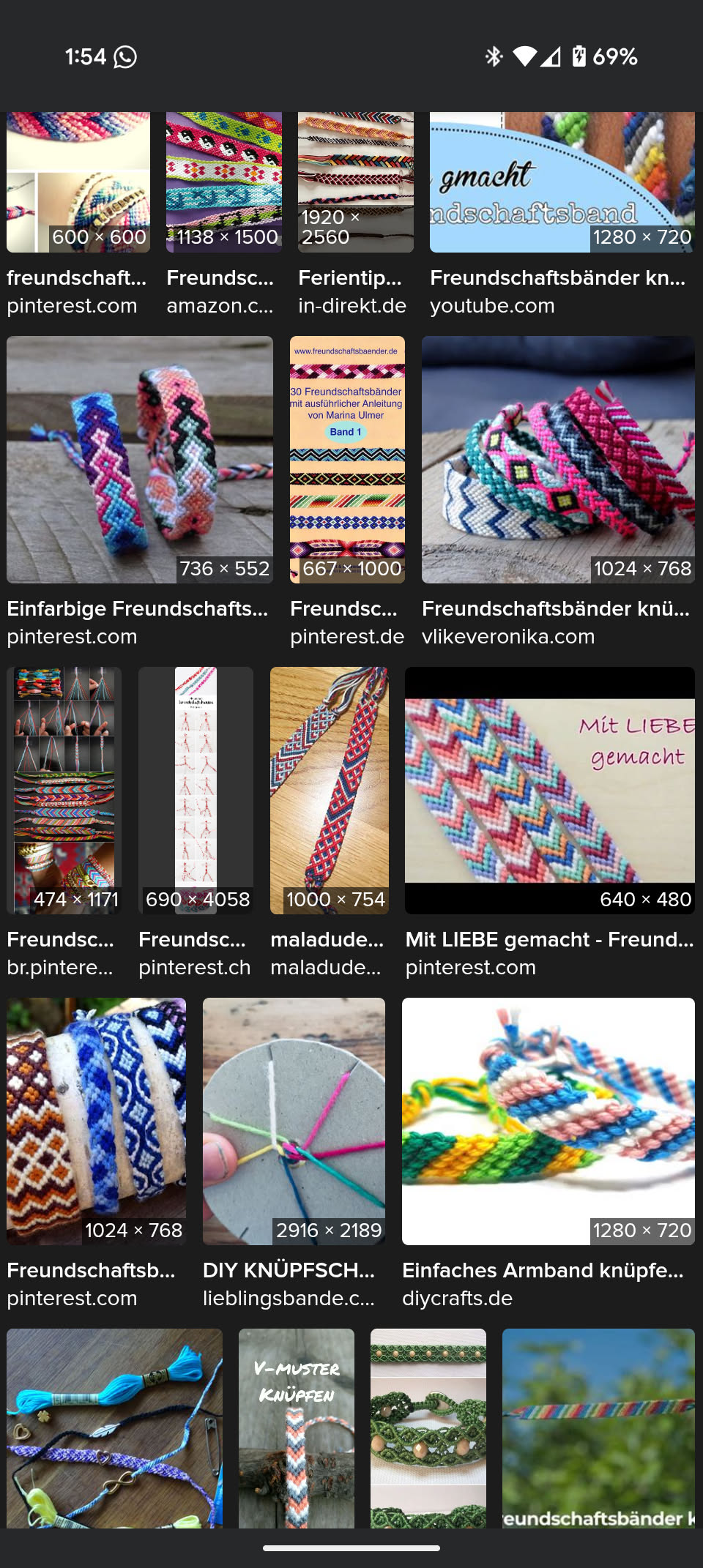Open the maladude 1000 × 754 bracelet image
This screenshot has width=703, height=1568.
(x=329, y=790)
